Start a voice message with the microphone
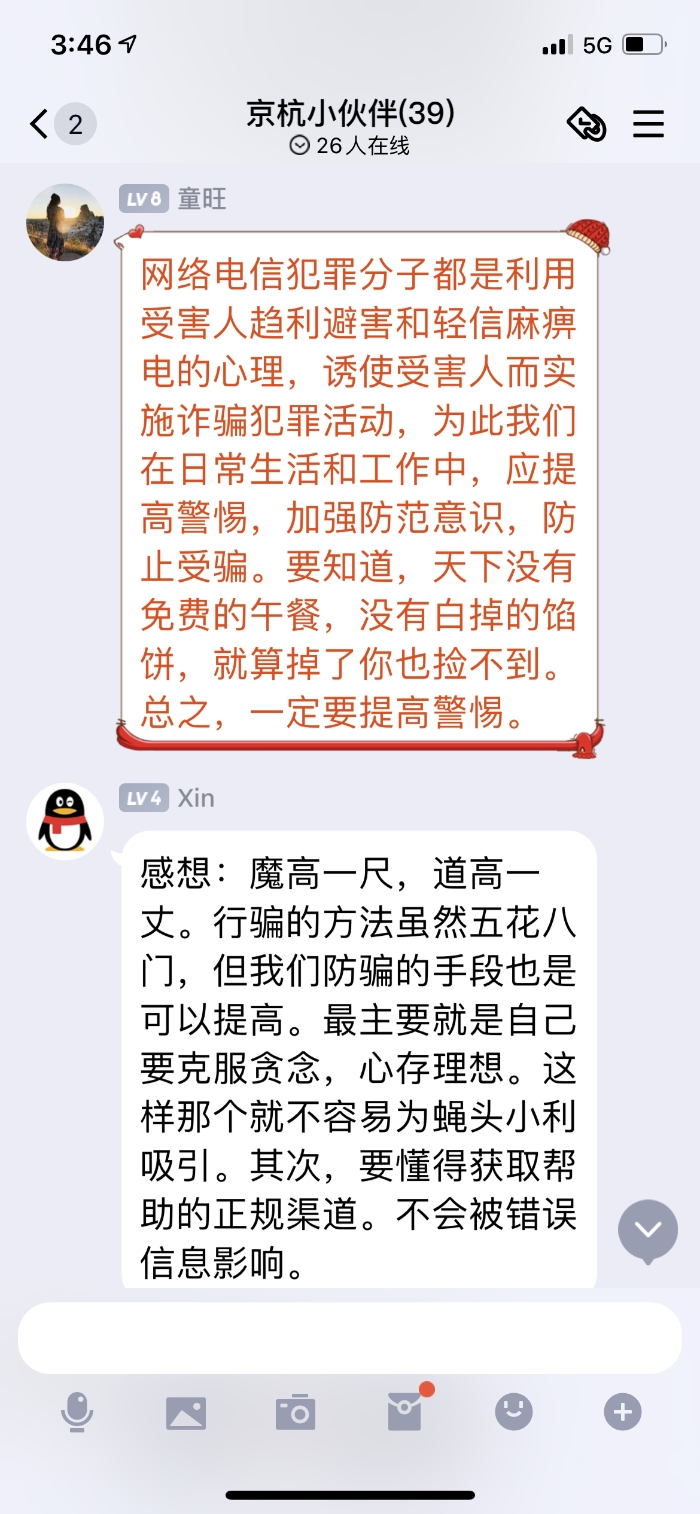The height and width of the screenshot is (1514, 700). (x=77, y=1412)
